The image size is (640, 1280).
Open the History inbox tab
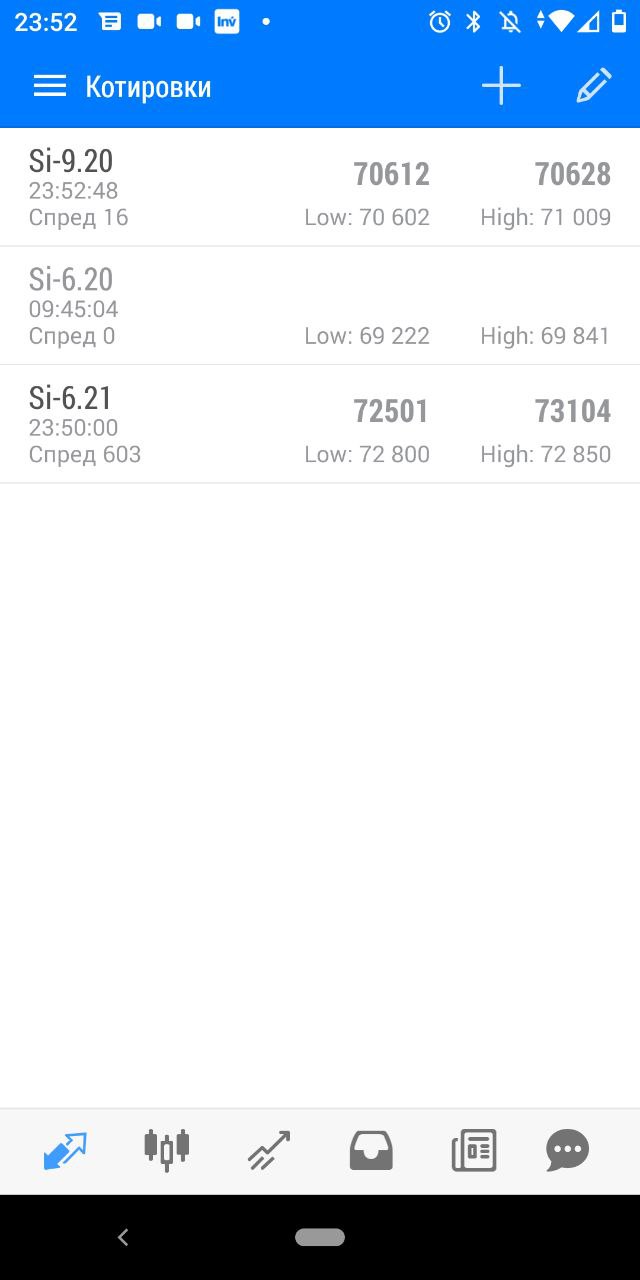371,1150
